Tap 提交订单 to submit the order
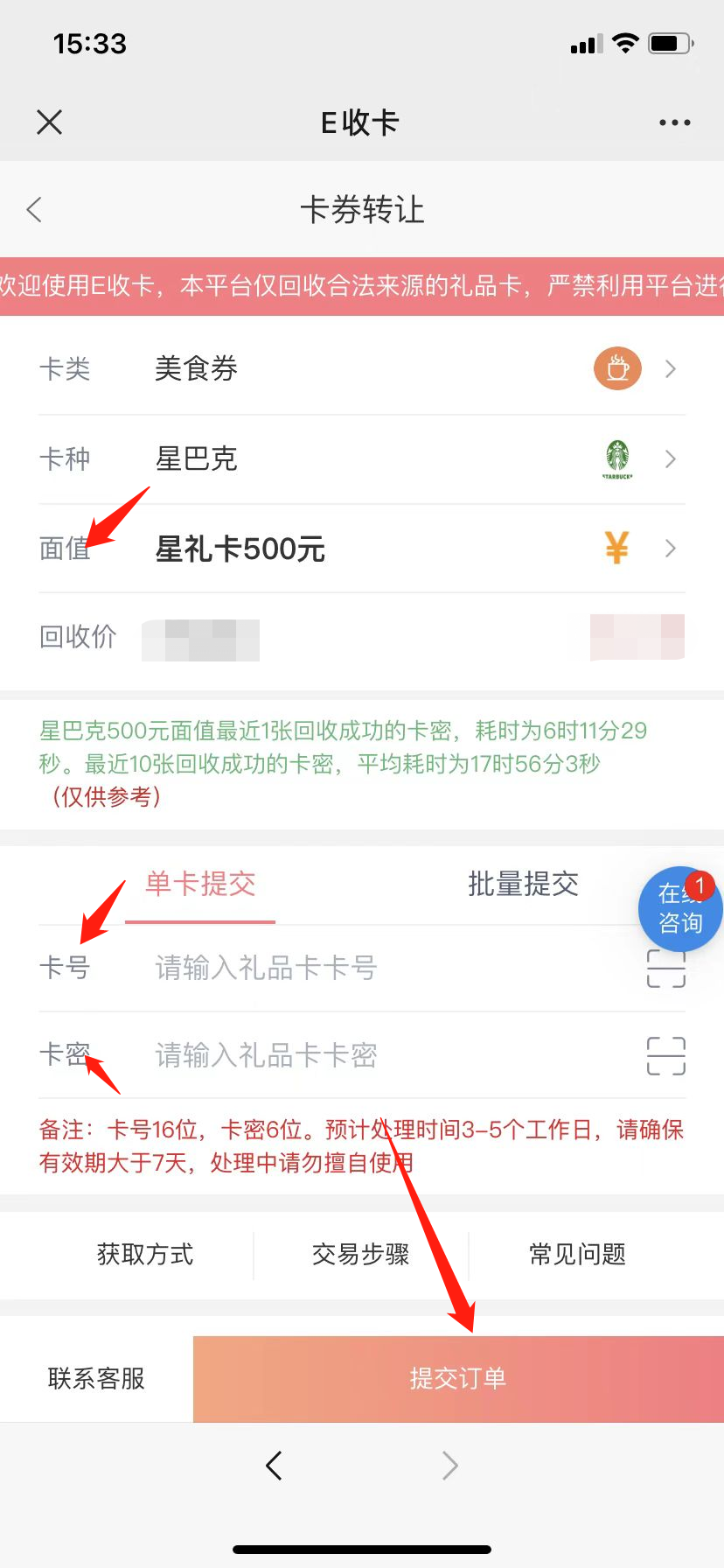Screen dimensions: 724x1568 pyautogui.click(x=458, y=1379)
